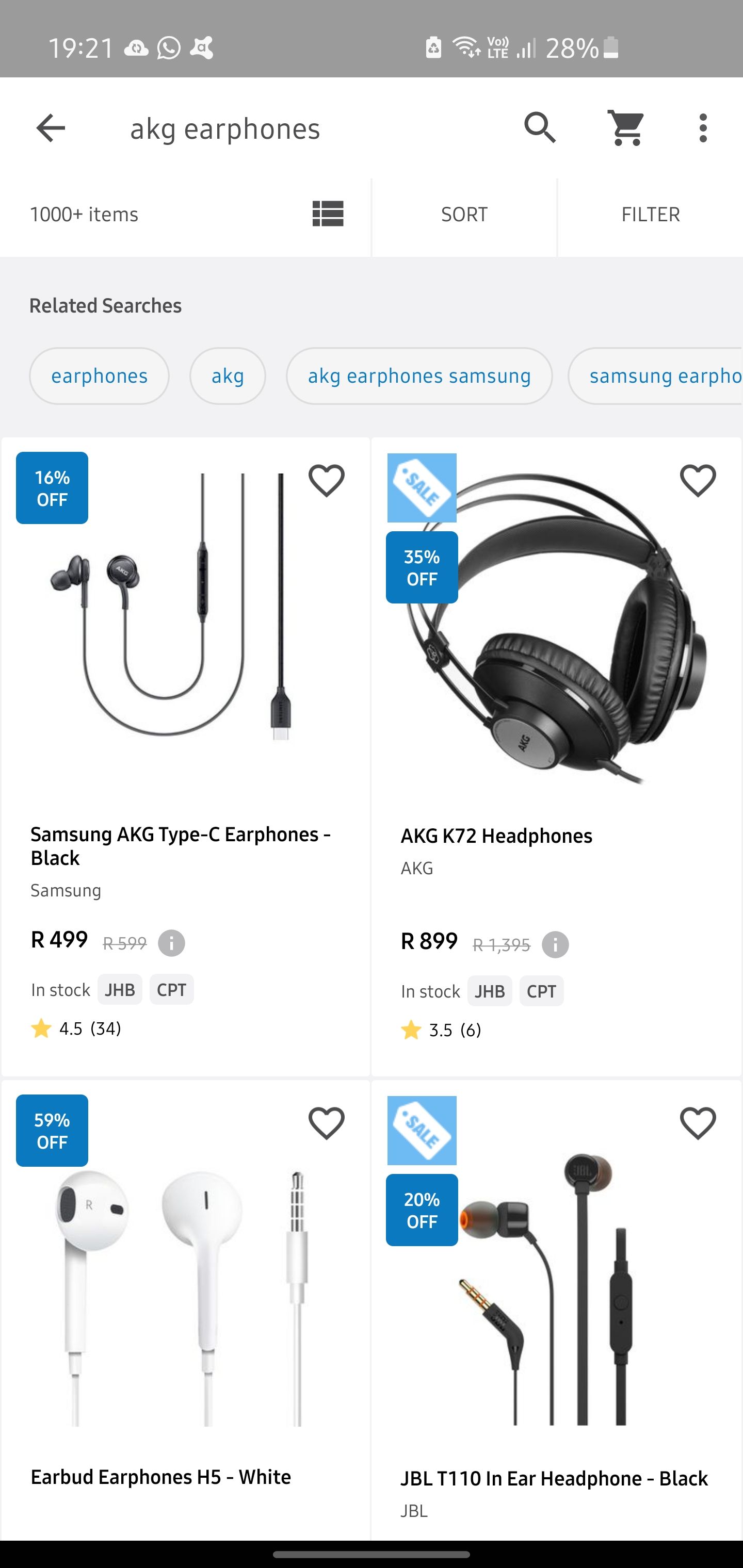The image size is (743, 1568).
Task: Tap the JHB stock badge under AKG K72
Action: 490,990
